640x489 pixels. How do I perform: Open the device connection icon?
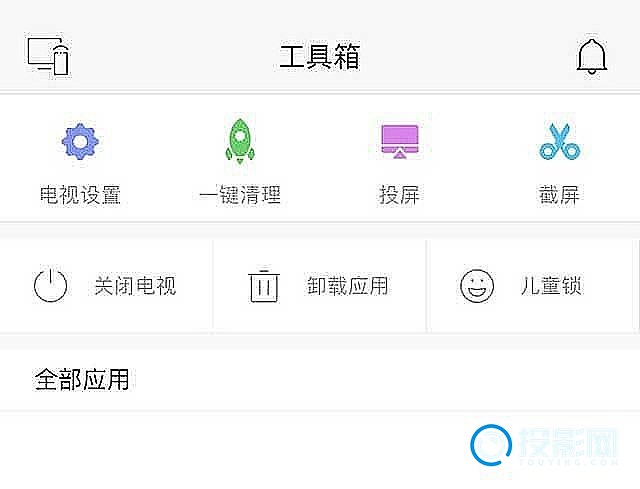[x=49, y=56]
